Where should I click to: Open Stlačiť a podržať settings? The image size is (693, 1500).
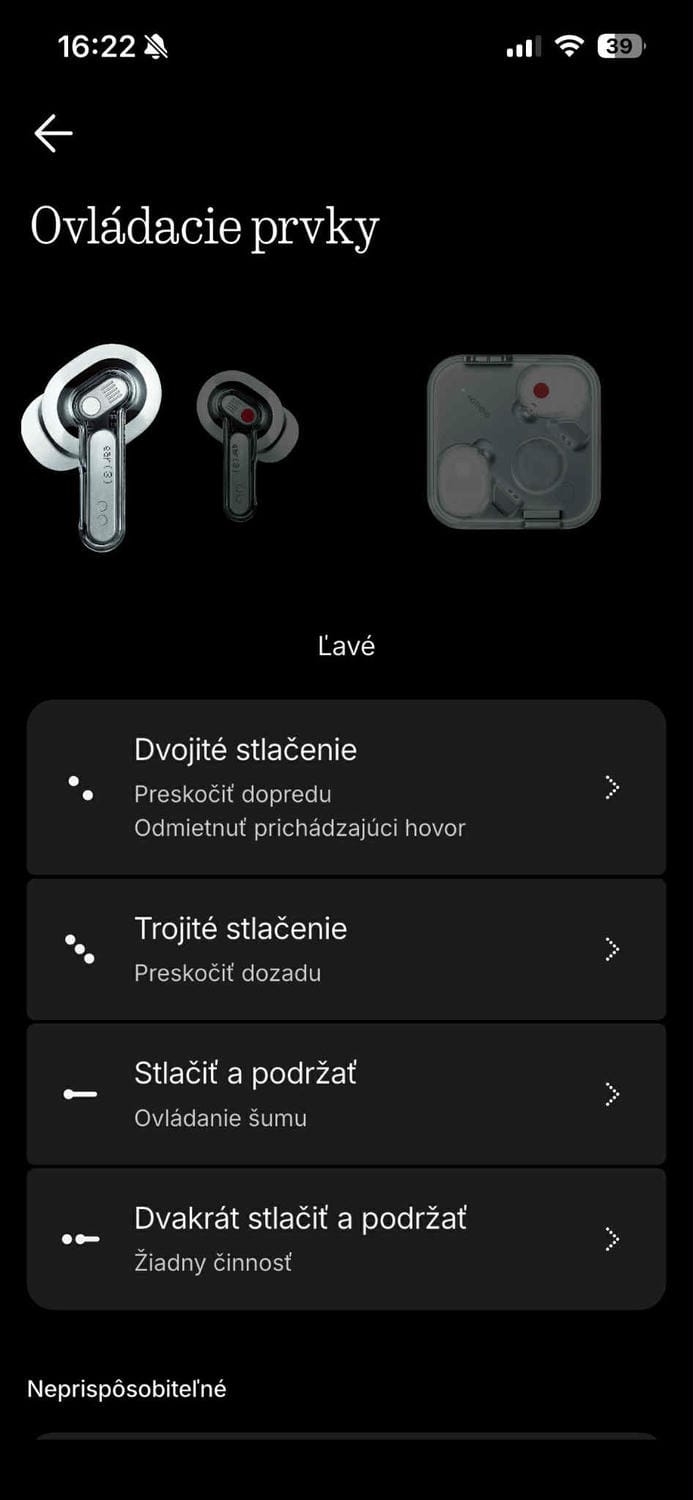(x=346, y=1094)
